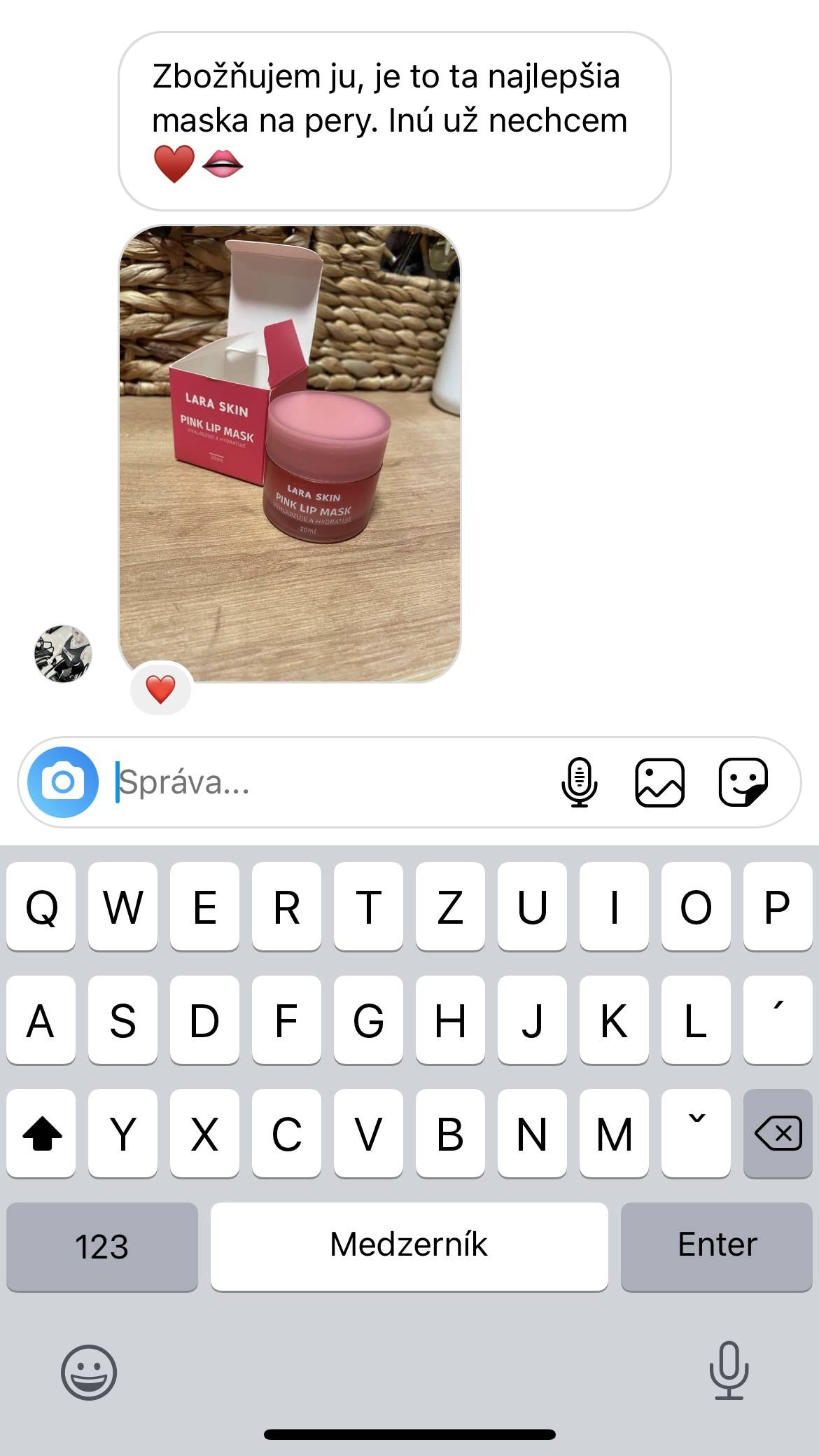Tap the backspace key
The image size is (819, 1456).
[x=778, y=1132]
